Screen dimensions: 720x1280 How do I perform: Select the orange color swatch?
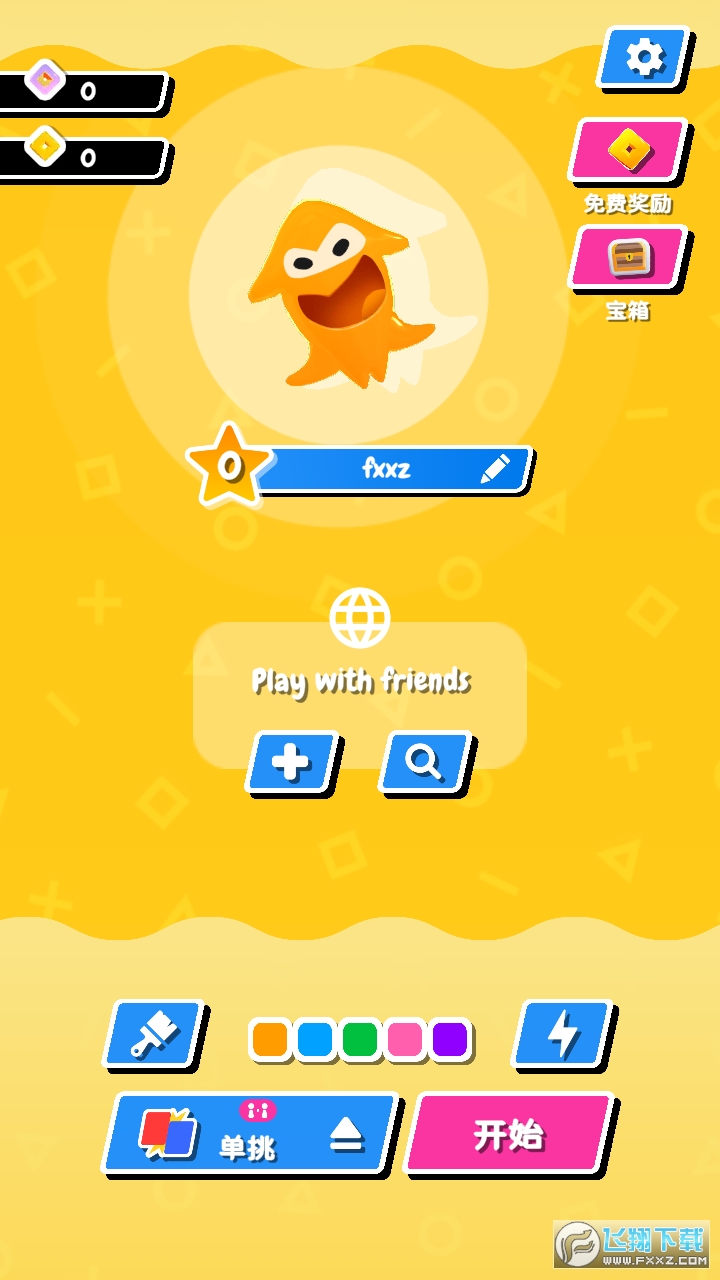click(270, 1040)
